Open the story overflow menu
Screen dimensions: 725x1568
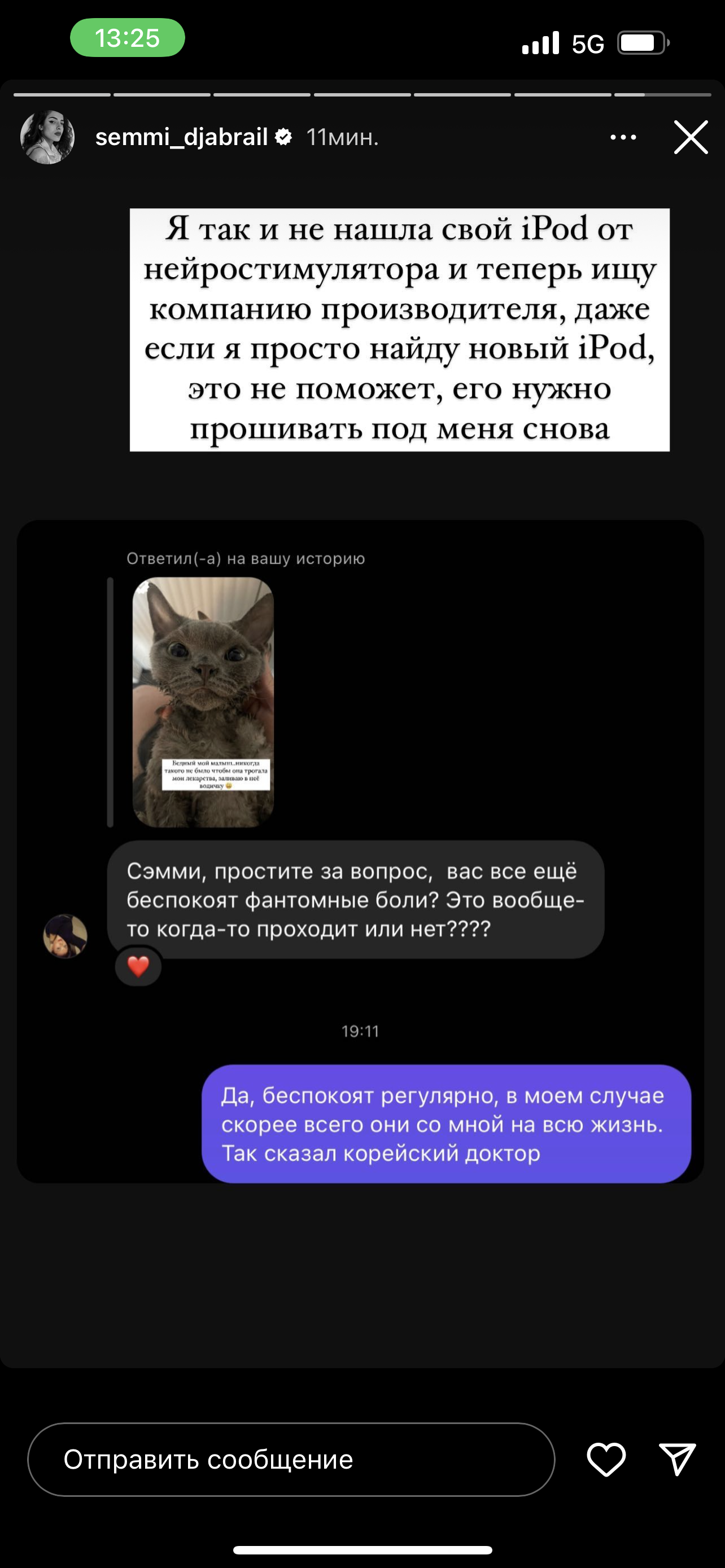pos(623,138)
